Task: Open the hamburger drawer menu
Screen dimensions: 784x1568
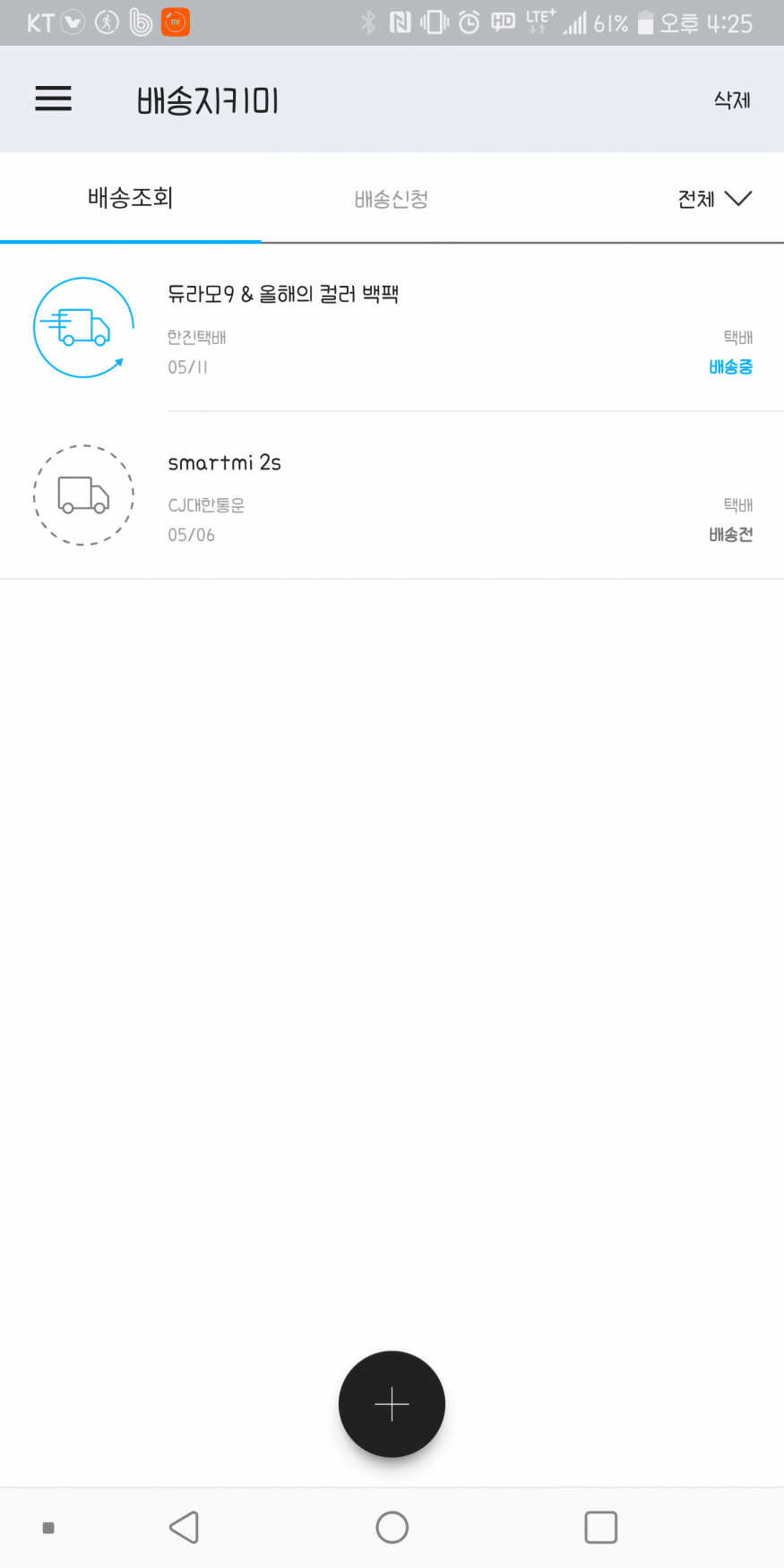Action: [x=53, y=99]
